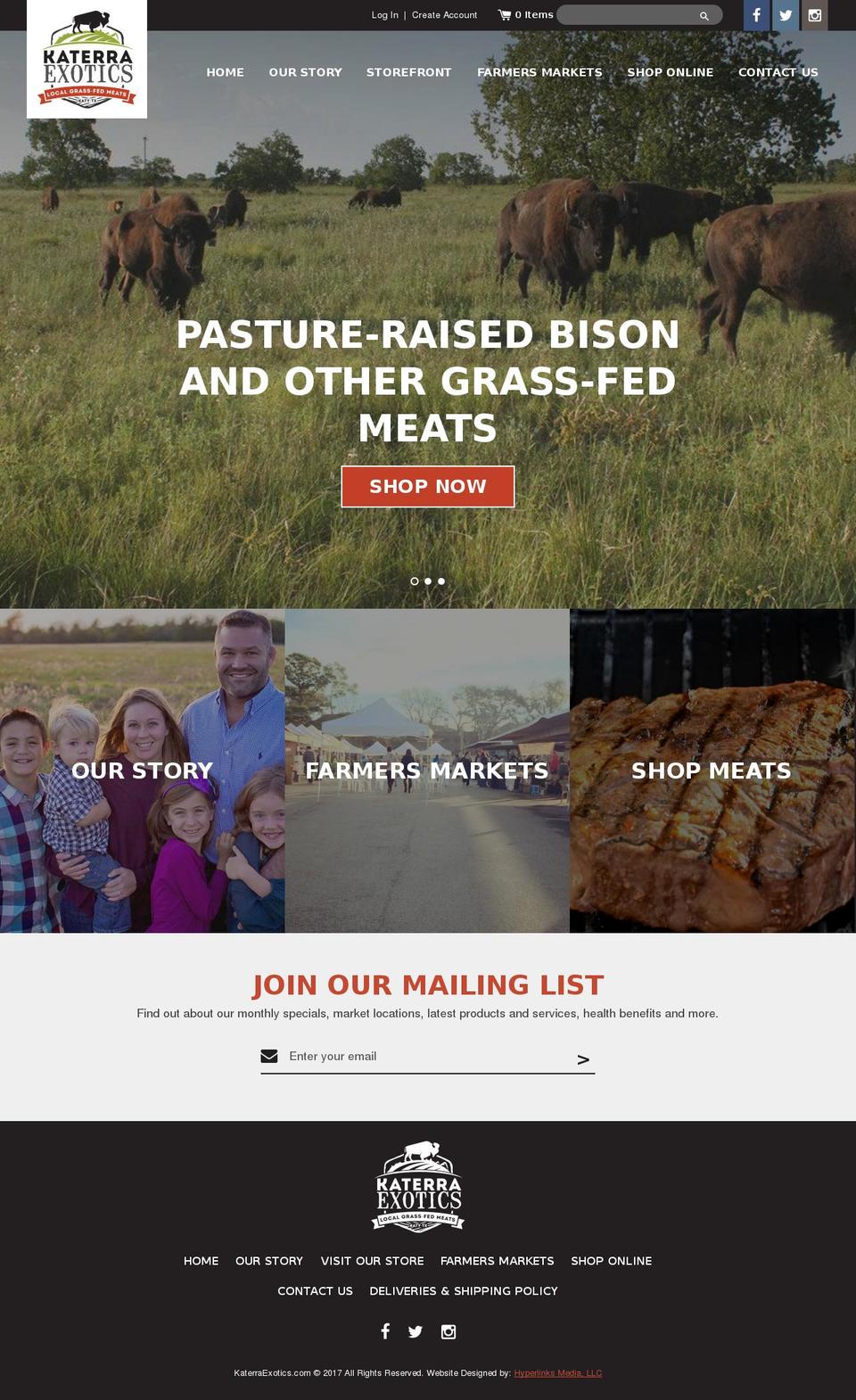Open the Our Story family tile

coord(142,770)
